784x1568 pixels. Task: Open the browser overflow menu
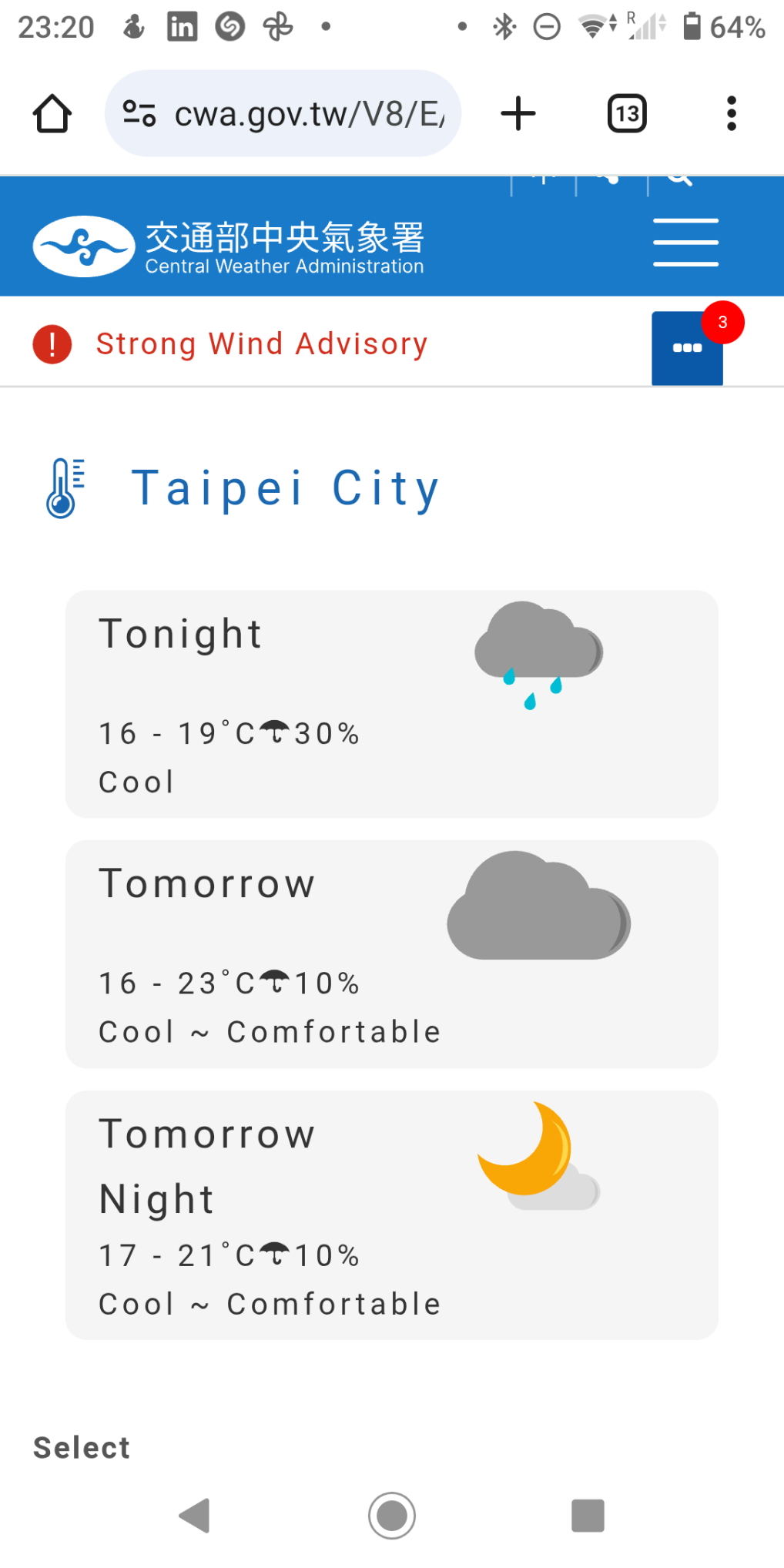(732, 114)
